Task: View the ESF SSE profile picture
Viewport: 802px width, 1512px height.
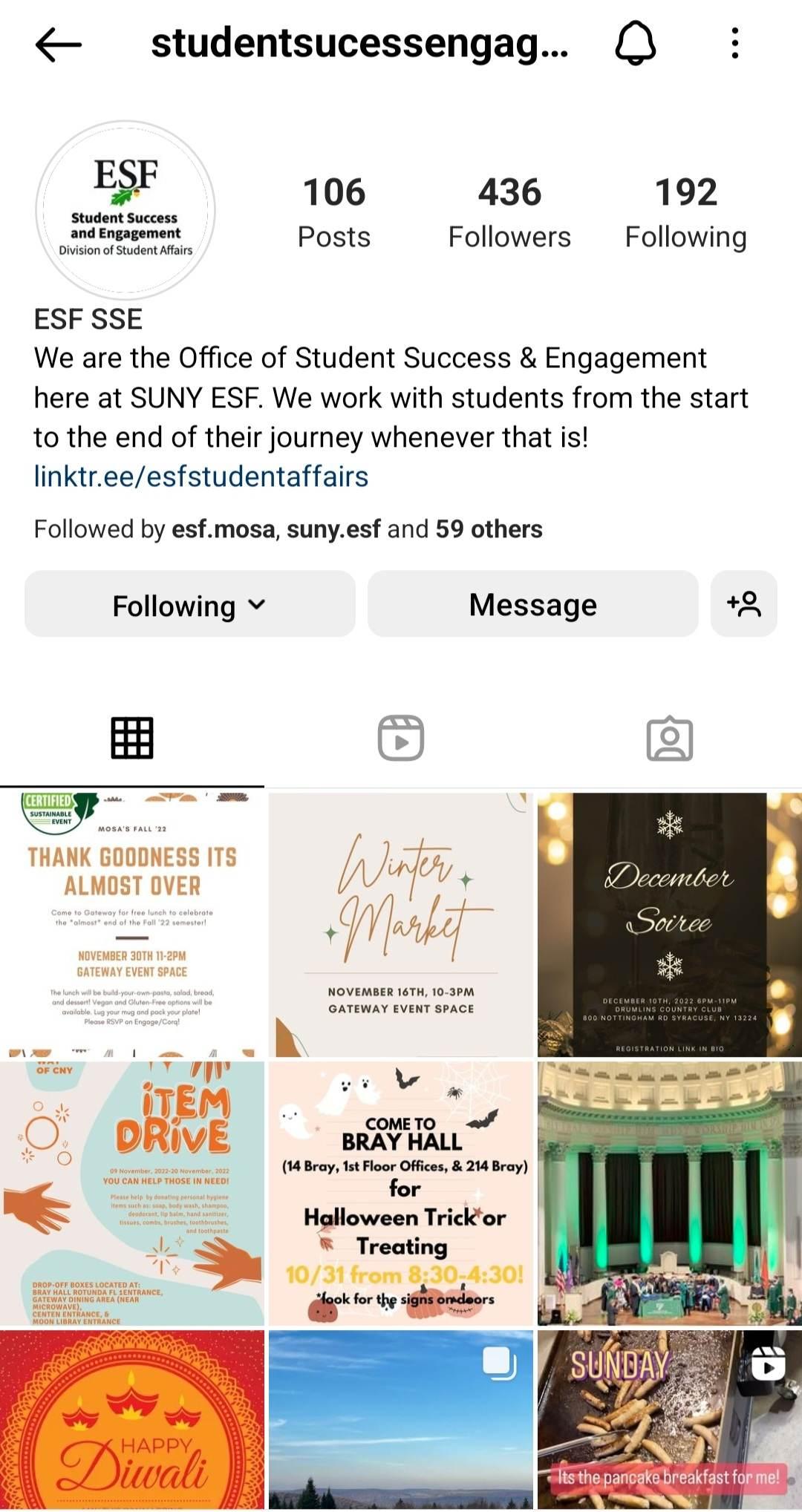Action: pos(125,210)
